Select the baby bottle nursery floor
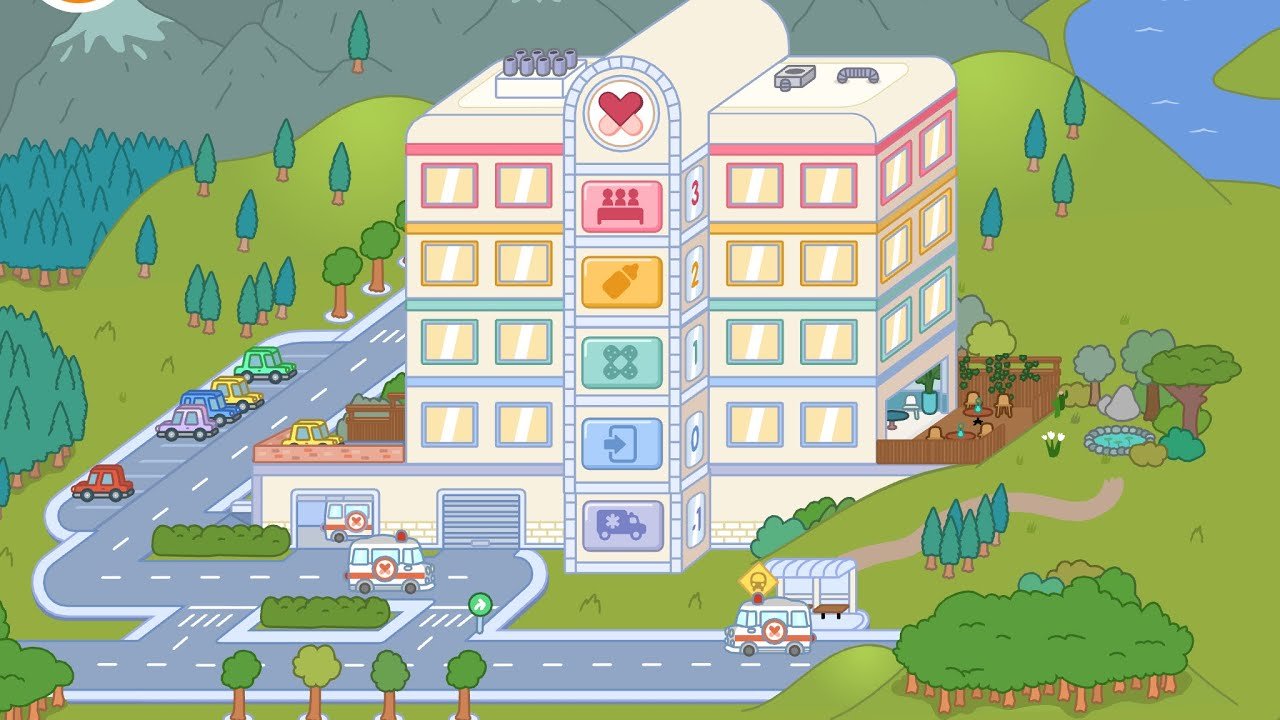1280x720 pixels. (x=622, y=282)
